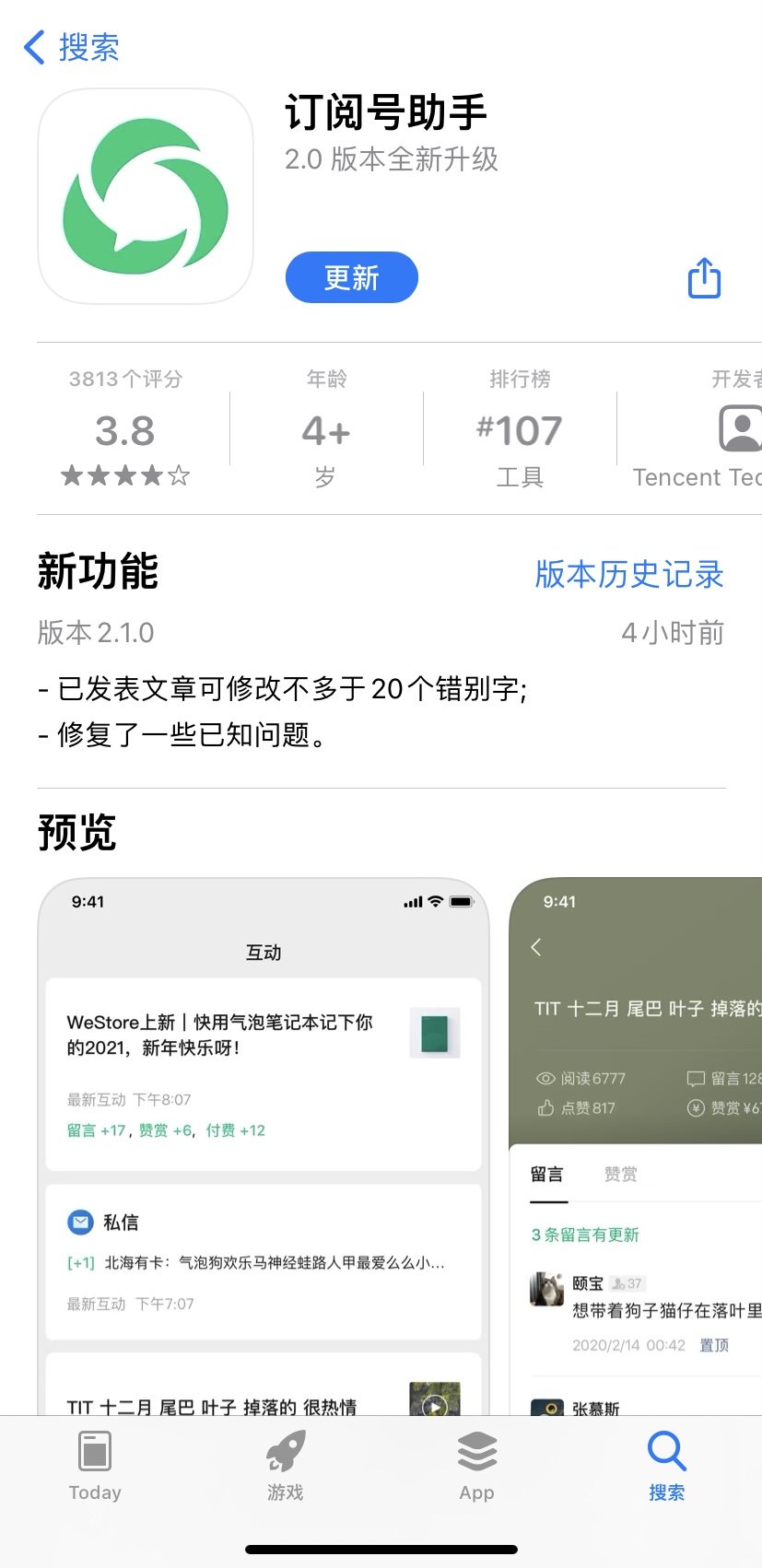Select the 搜索 tab in bottom bar
Viewport: 762px width, 1568px height.
(x=666, y=1465)
